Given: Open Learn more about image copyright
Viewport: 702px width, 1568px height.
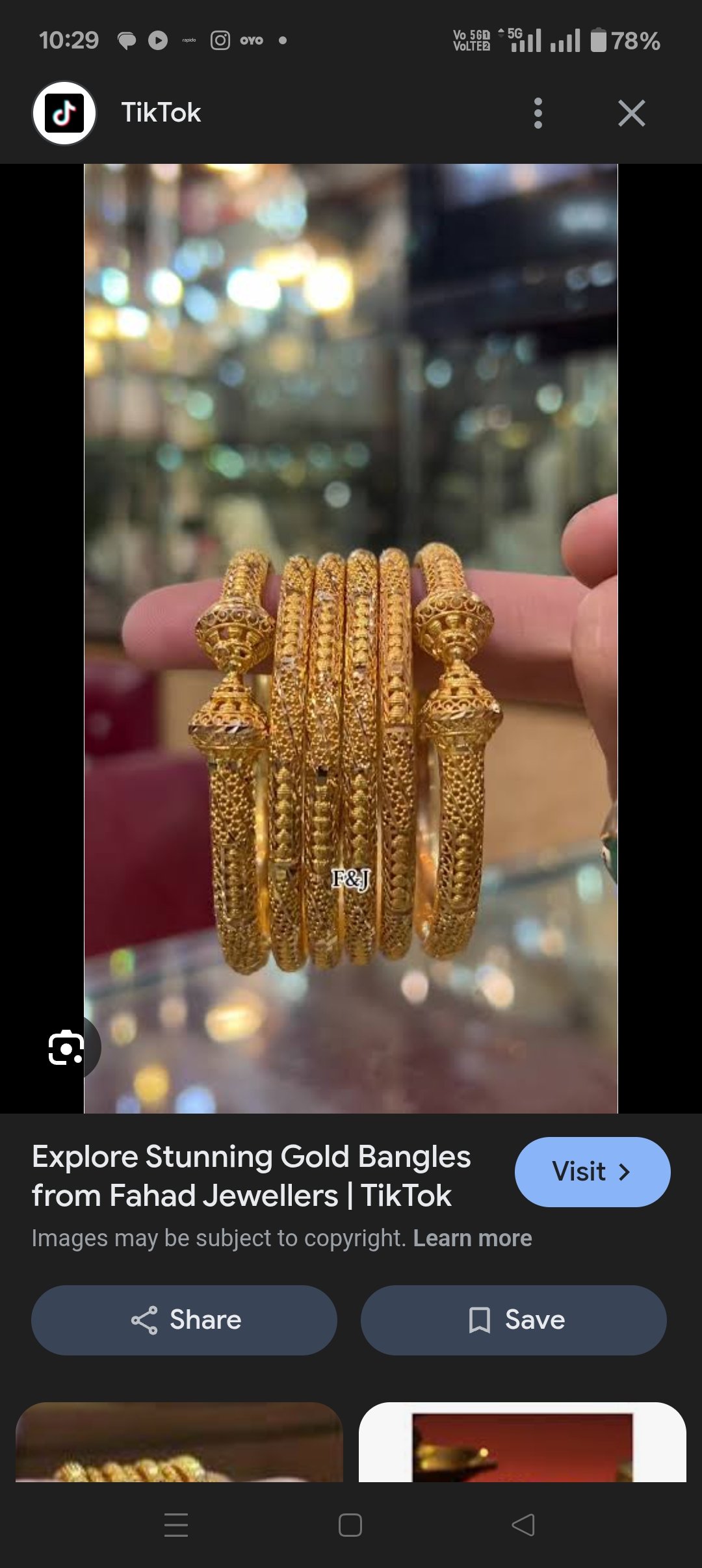Looking at the screenshot, I should click(x=473, y=1238).
